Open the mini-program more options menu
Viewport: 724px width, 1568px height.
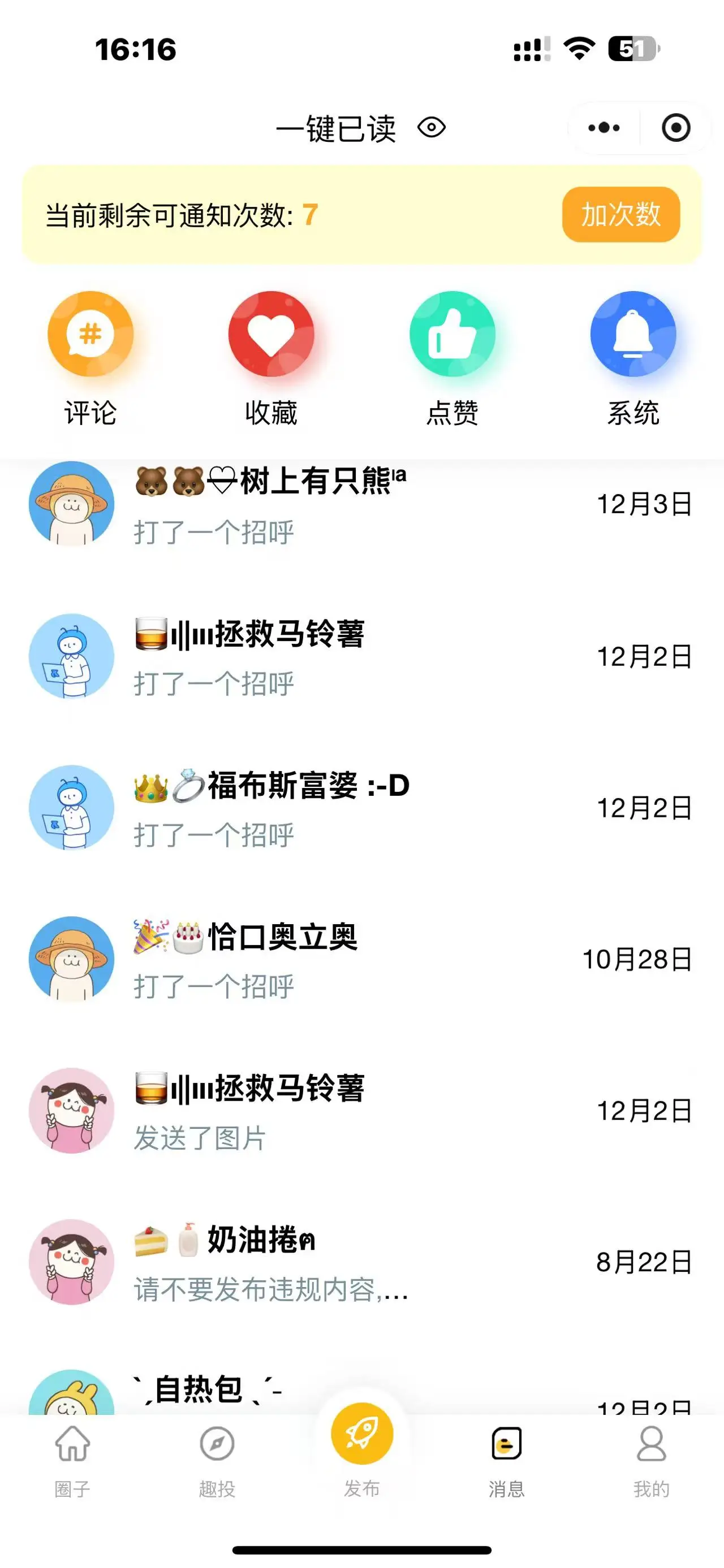(x=604, y=128)
